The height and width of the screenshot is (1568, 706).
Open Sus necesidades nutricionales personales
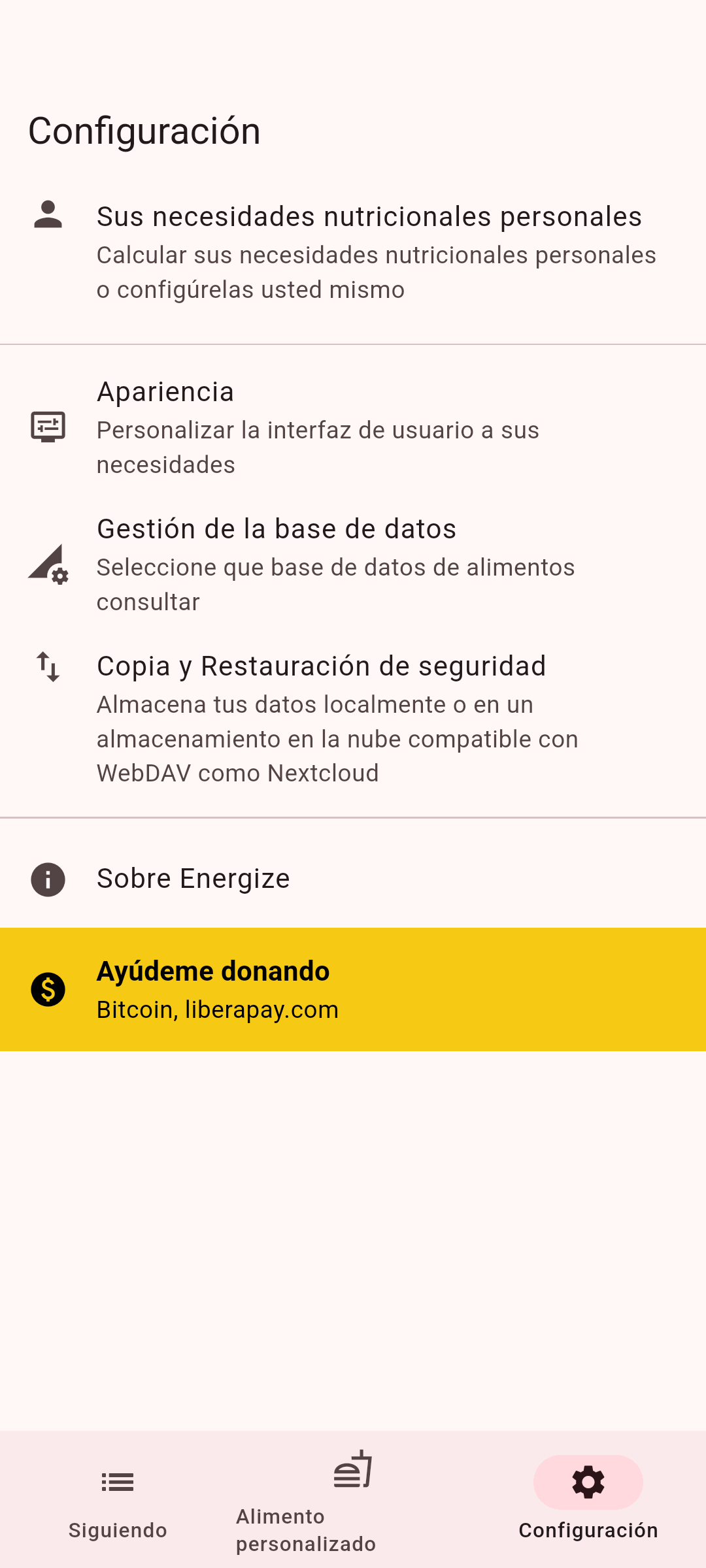[353, 252]
